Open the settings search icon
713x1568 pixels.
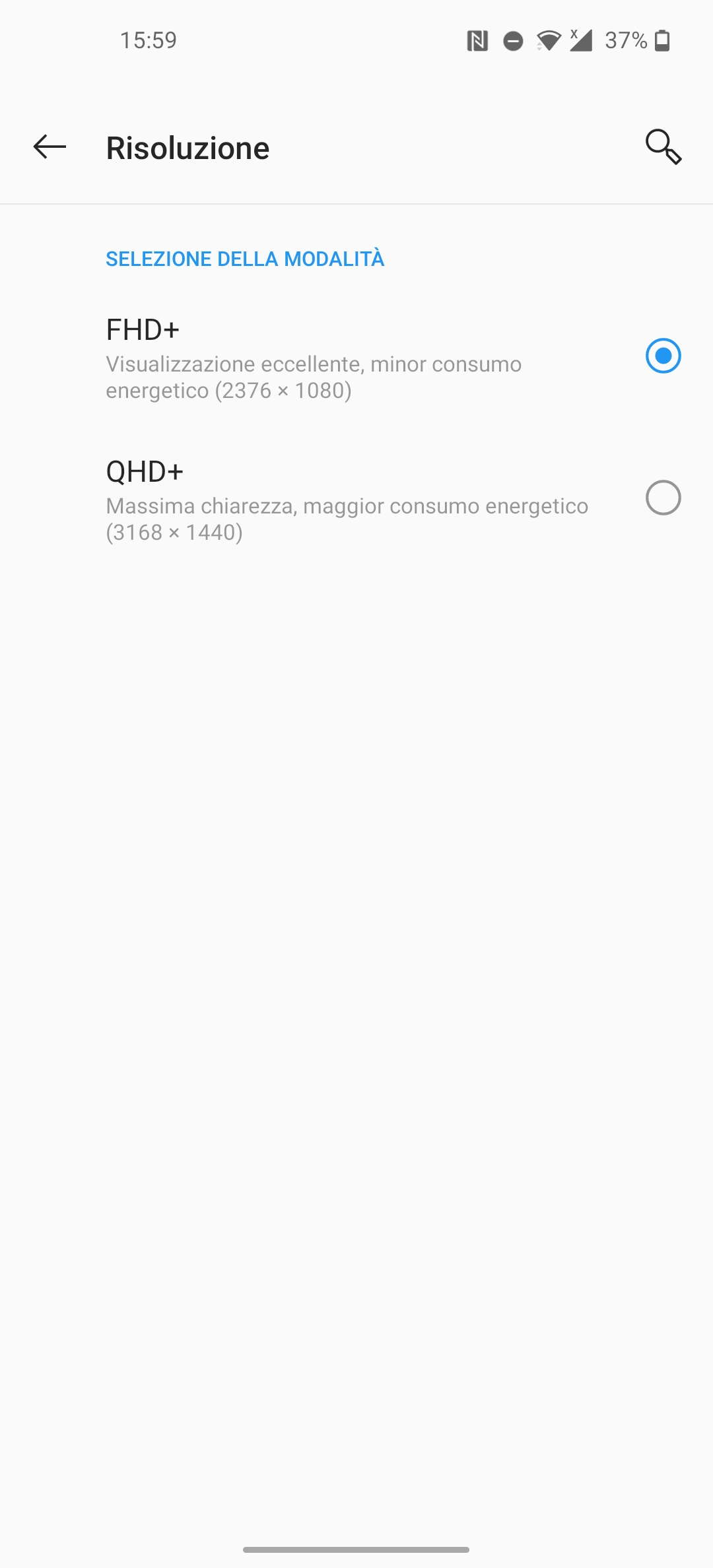tap(663, 147)
